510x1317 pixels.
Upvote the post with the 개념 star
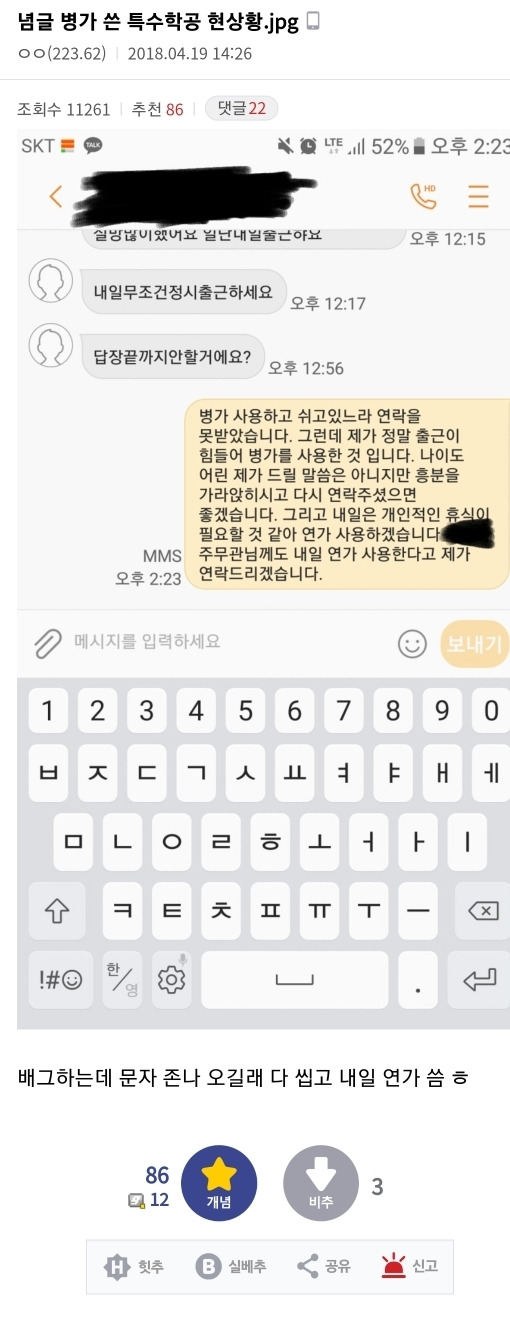pos(219,1184)
